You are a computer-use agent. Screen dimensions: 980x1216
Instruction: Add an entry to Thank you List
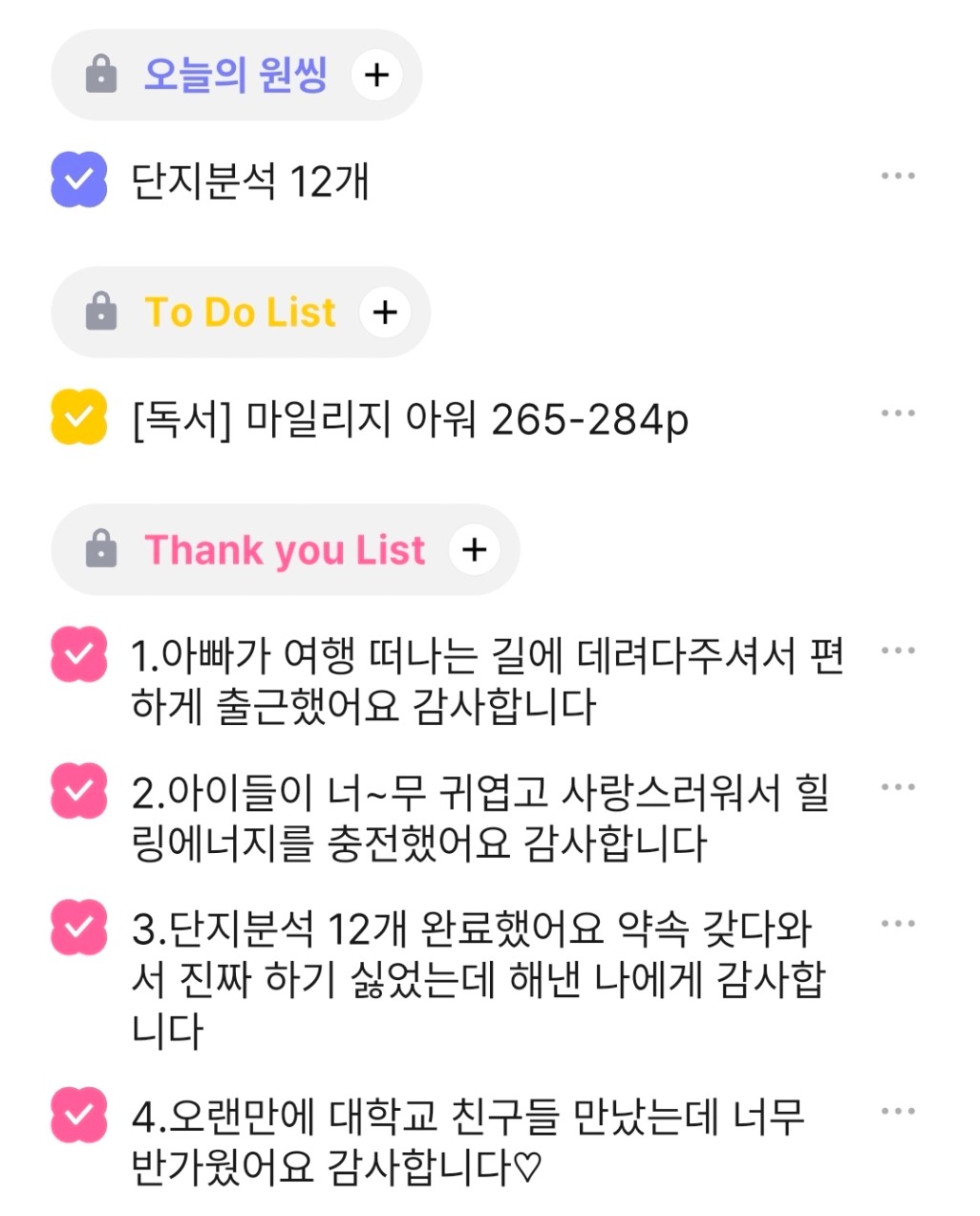(x=474, y=549)
